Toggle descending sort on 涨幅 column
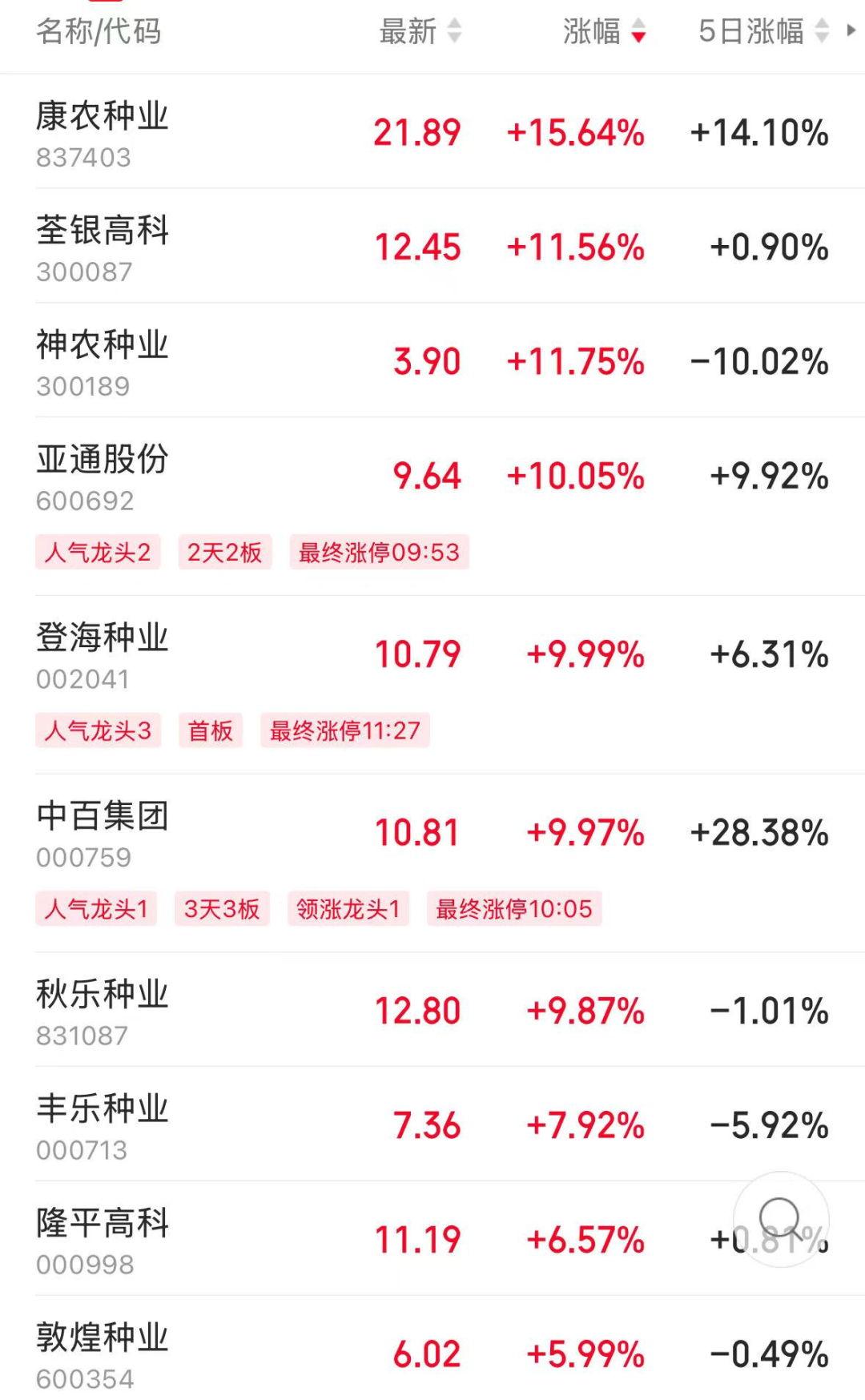Image resolution: width=865 pixels, height=1400 pixels. click(x=637, y=33)
